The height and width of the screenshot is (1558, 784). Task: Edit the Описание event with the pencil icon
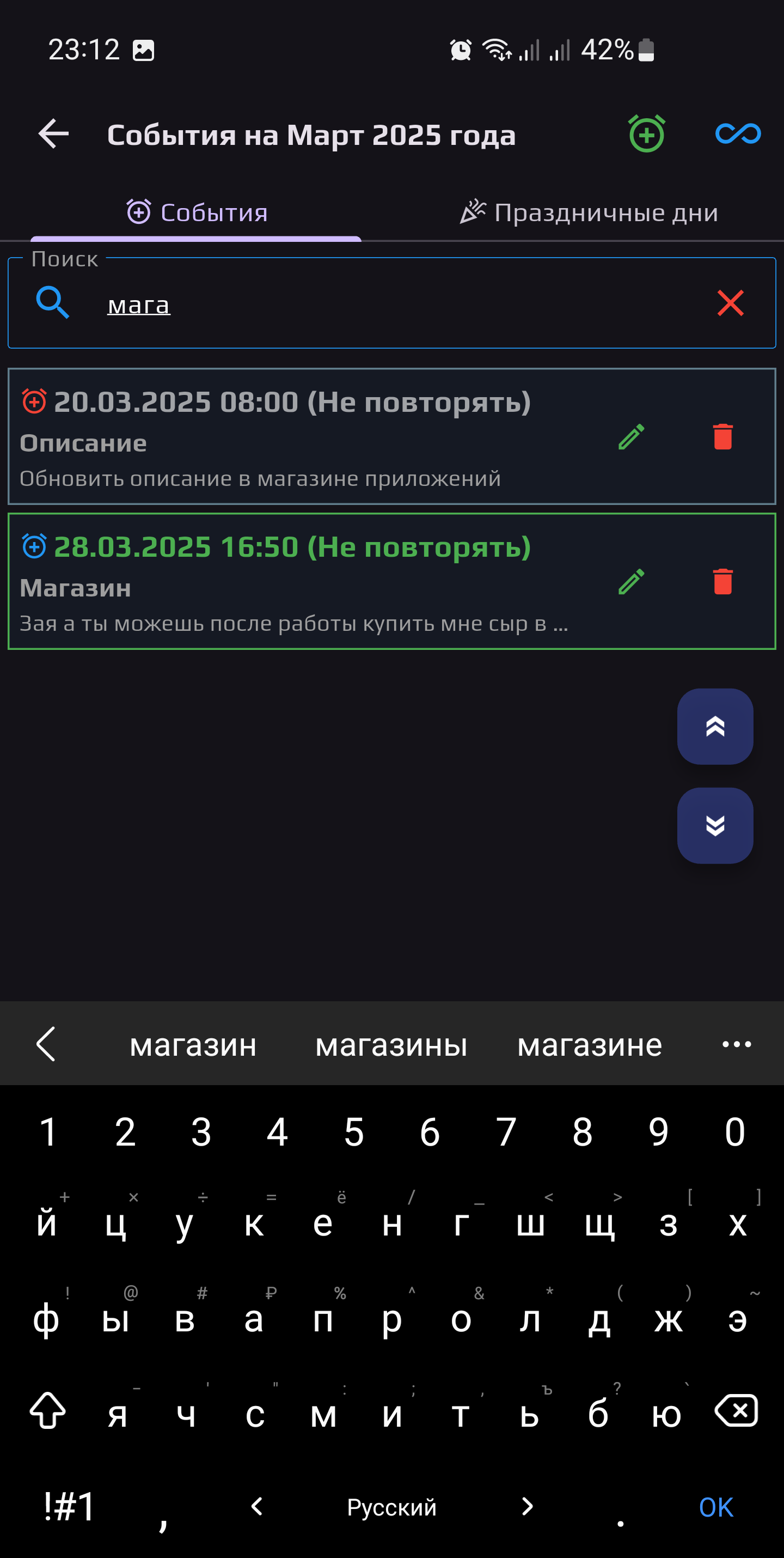(632, 437)
